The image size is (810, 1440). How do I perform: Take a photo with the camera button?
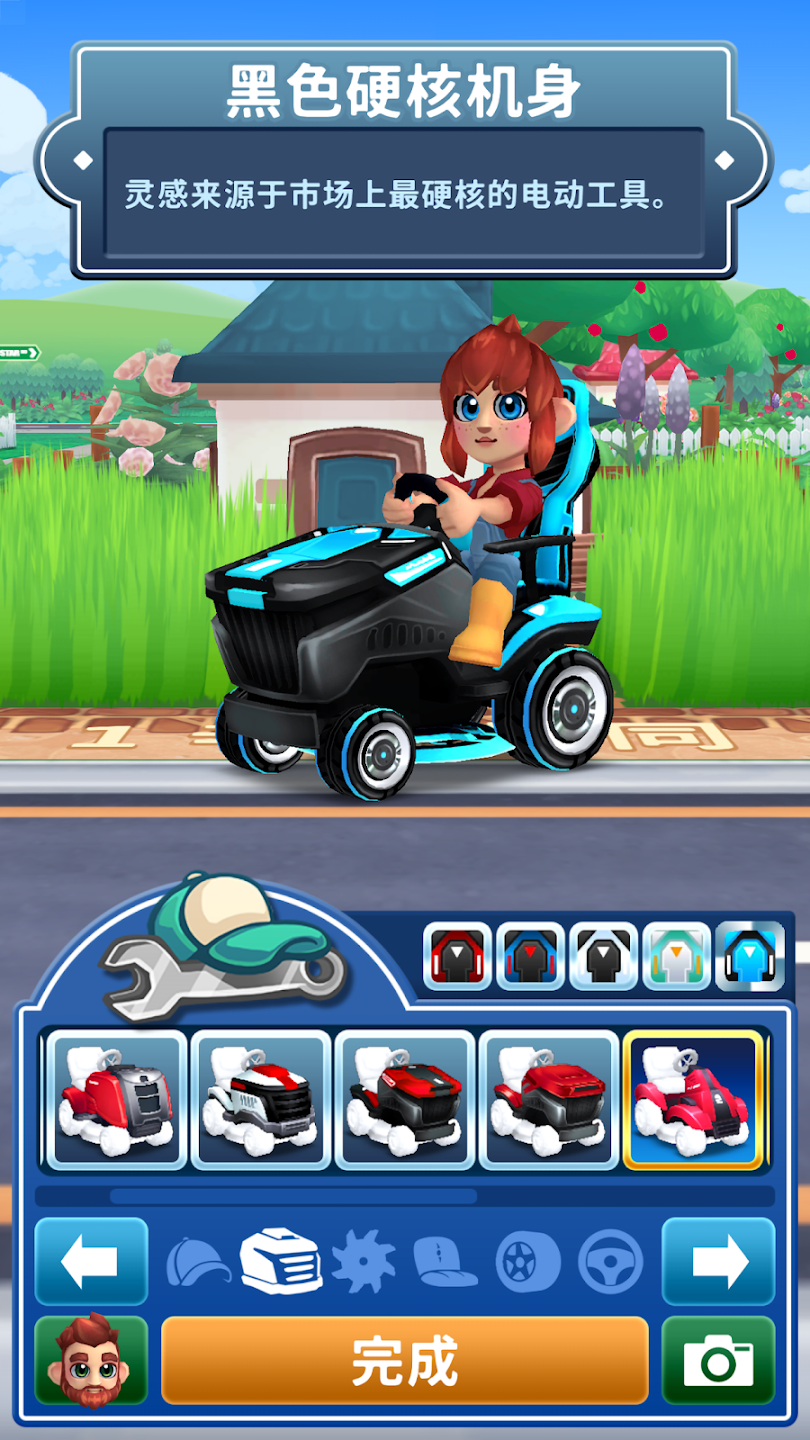pos(718,1360)
